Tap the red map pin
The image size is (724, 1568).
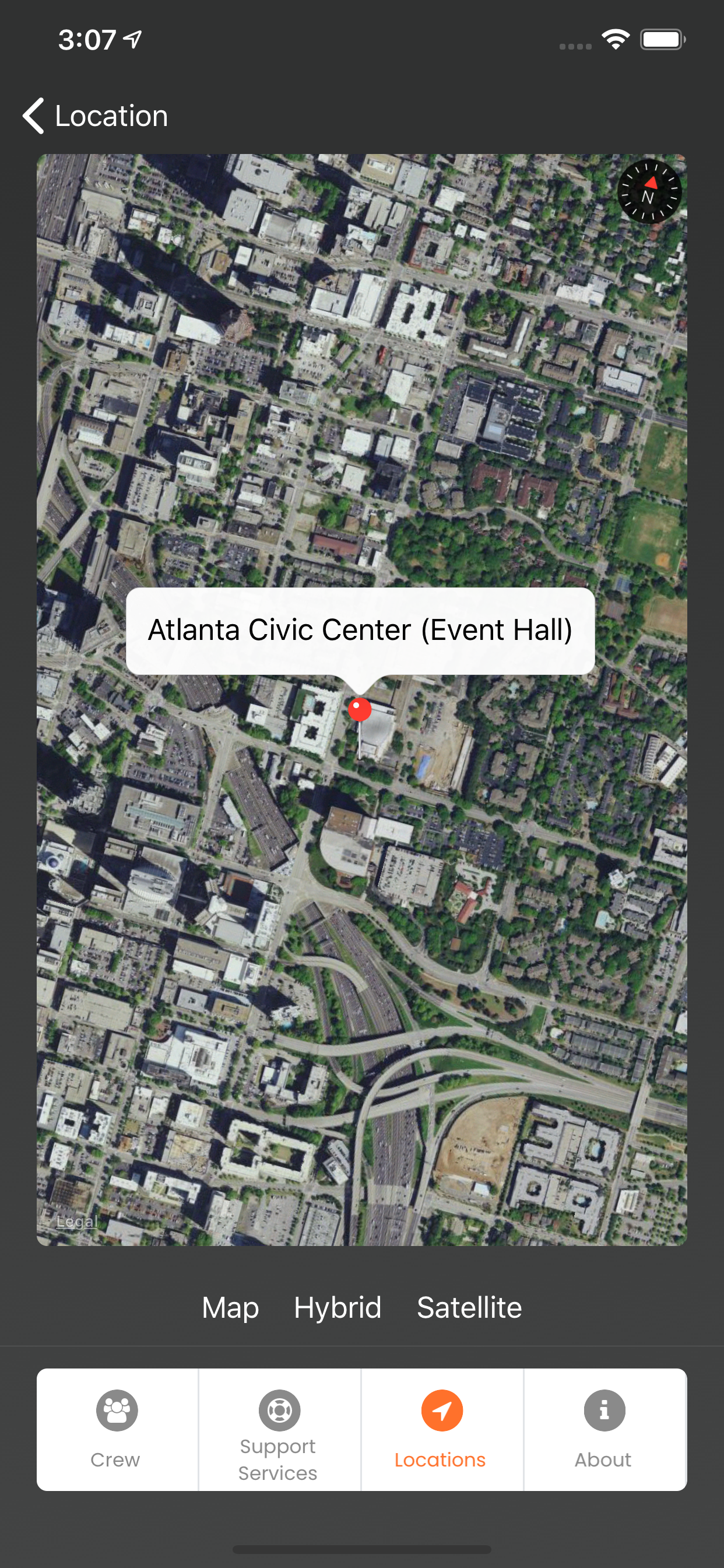click(x=360, y=710)
